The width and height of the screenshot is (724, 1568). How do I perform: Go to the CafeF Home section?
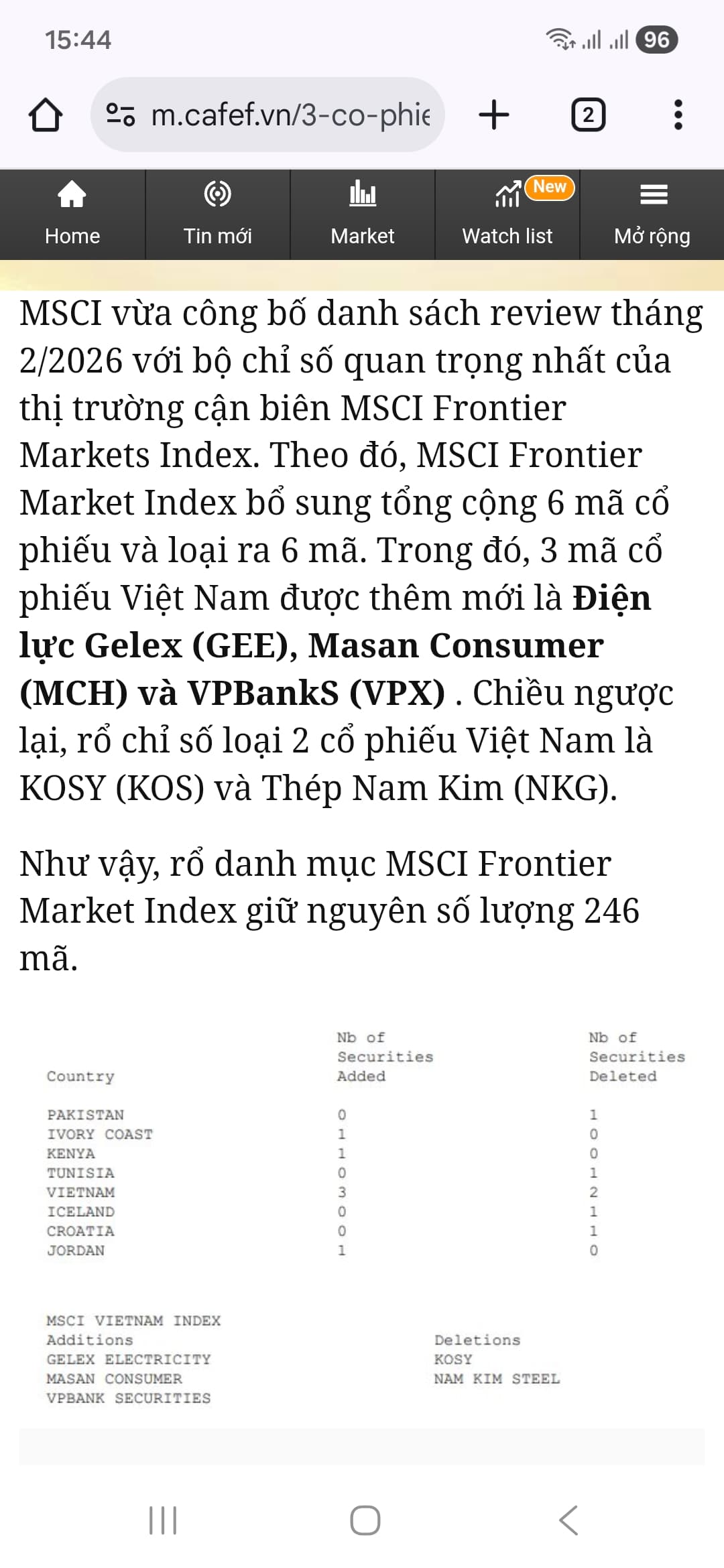pos(72,214)
